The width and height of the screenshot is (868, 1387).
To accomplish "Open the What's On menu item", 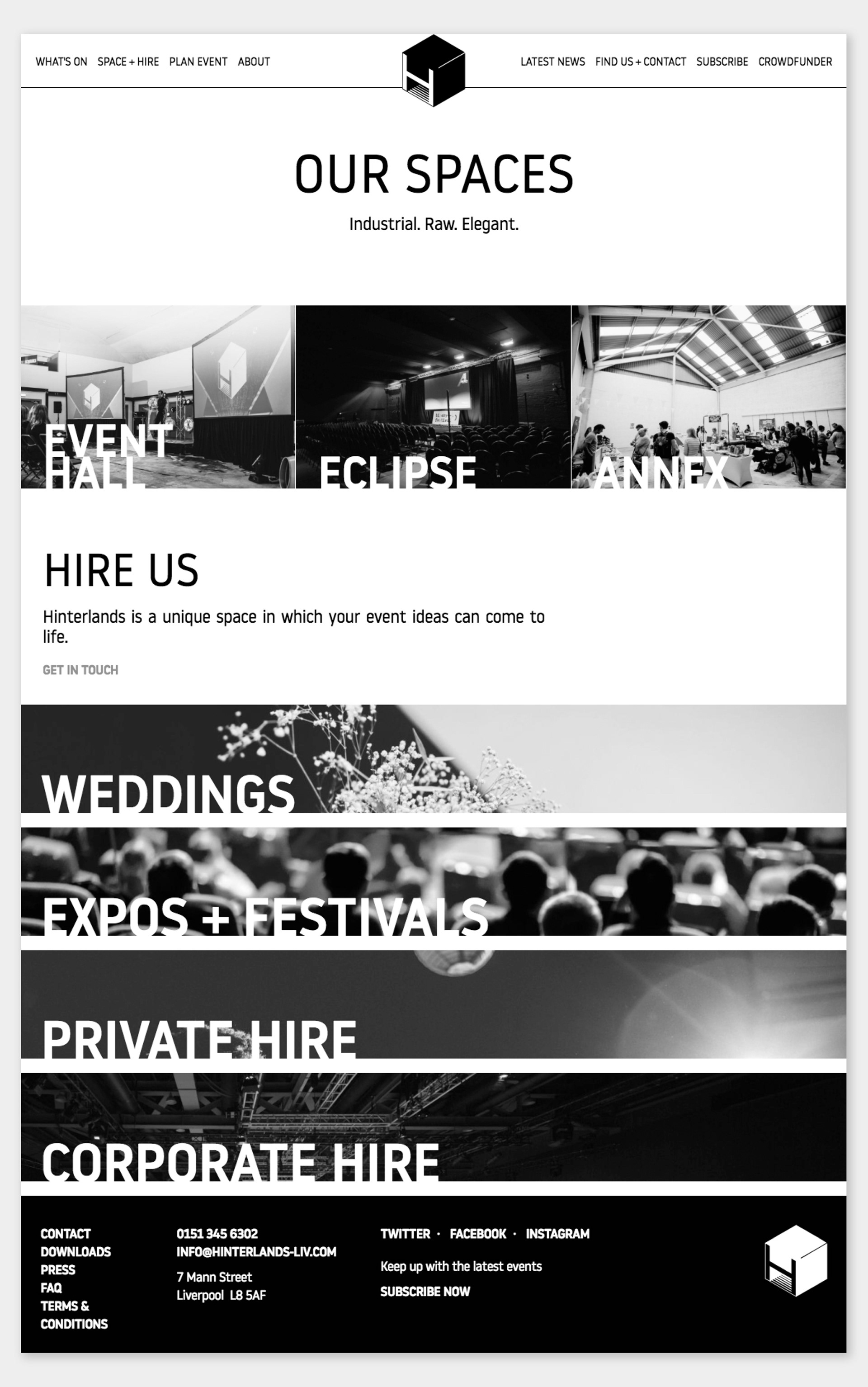I will click(61, 62).
